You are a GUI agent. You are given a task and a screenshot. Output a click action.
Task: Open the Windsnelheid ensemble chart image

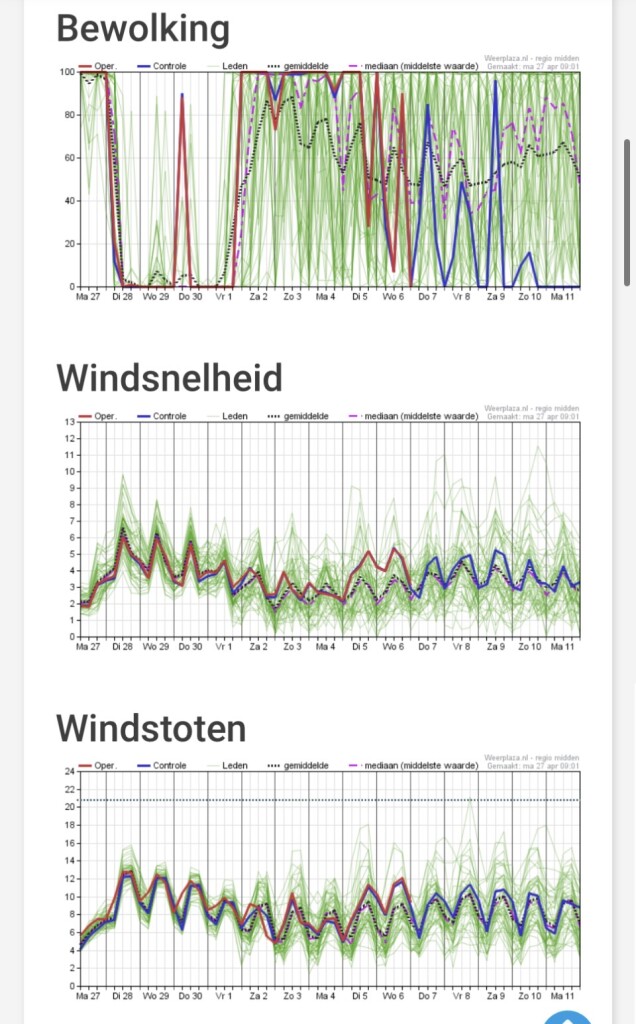(318, 528)
